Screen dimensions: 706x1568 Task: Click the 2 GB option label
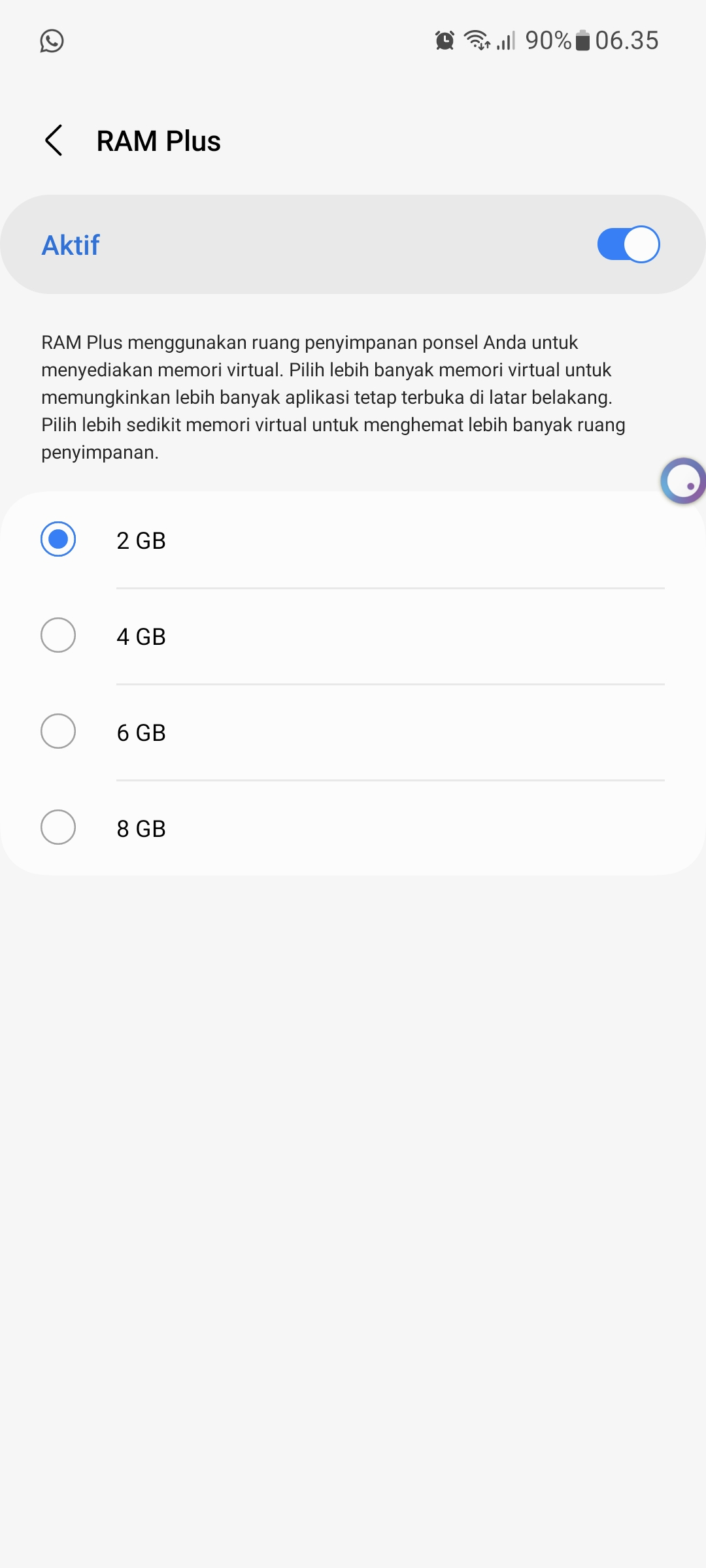point(141,540)
